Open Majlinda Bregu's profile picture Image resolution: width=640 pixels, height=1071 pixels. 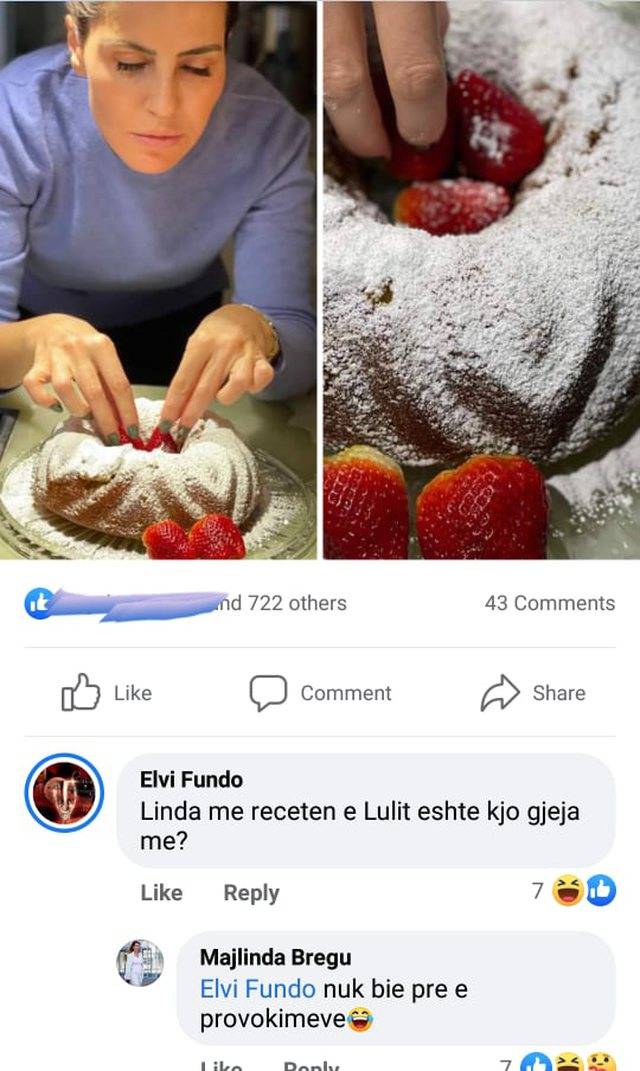coord(140,963)
